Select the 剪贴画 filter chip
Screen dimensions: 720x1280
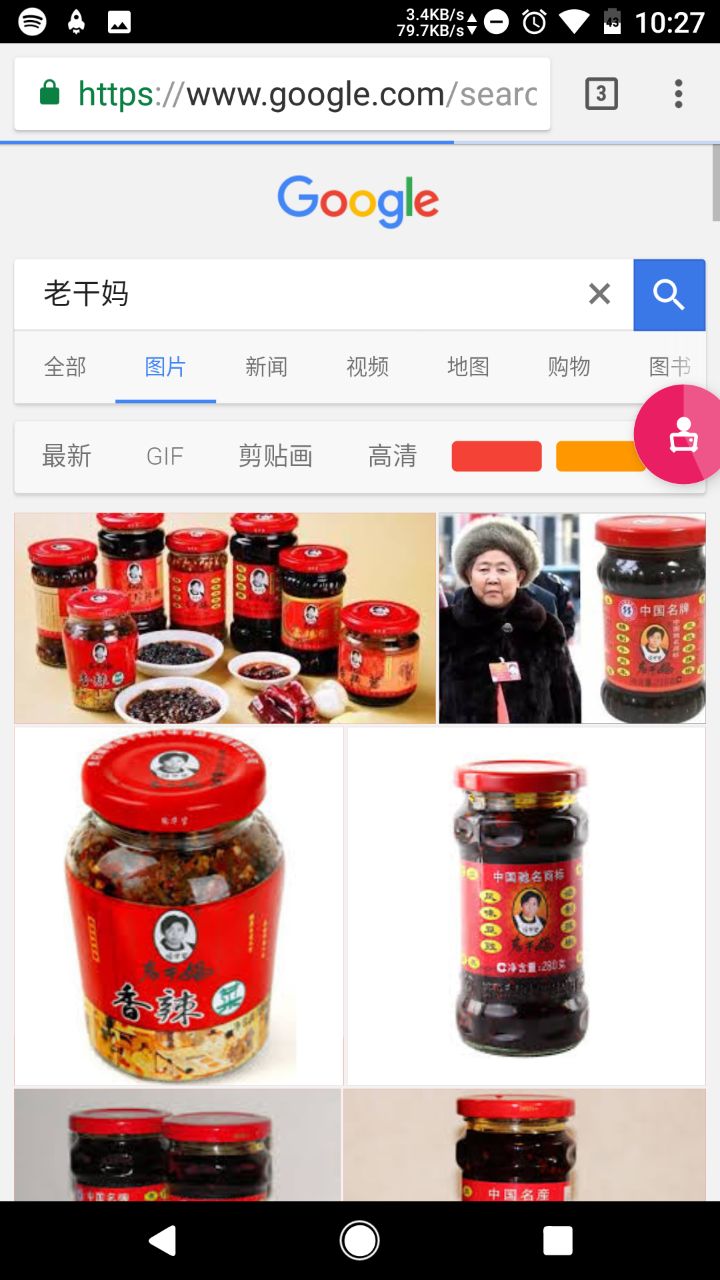(275, 457)
